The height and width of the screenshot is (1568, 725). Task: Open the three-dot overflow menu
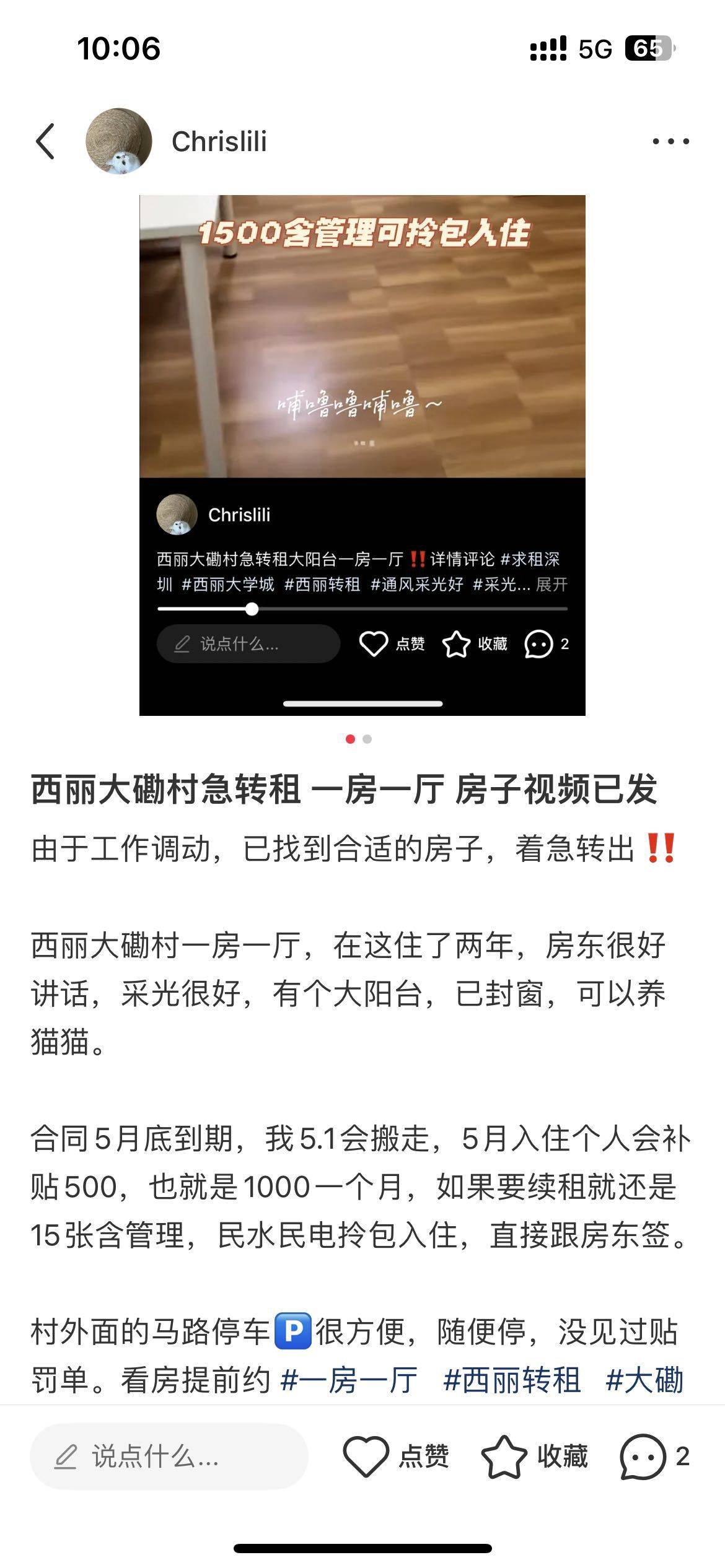point(670,141)
